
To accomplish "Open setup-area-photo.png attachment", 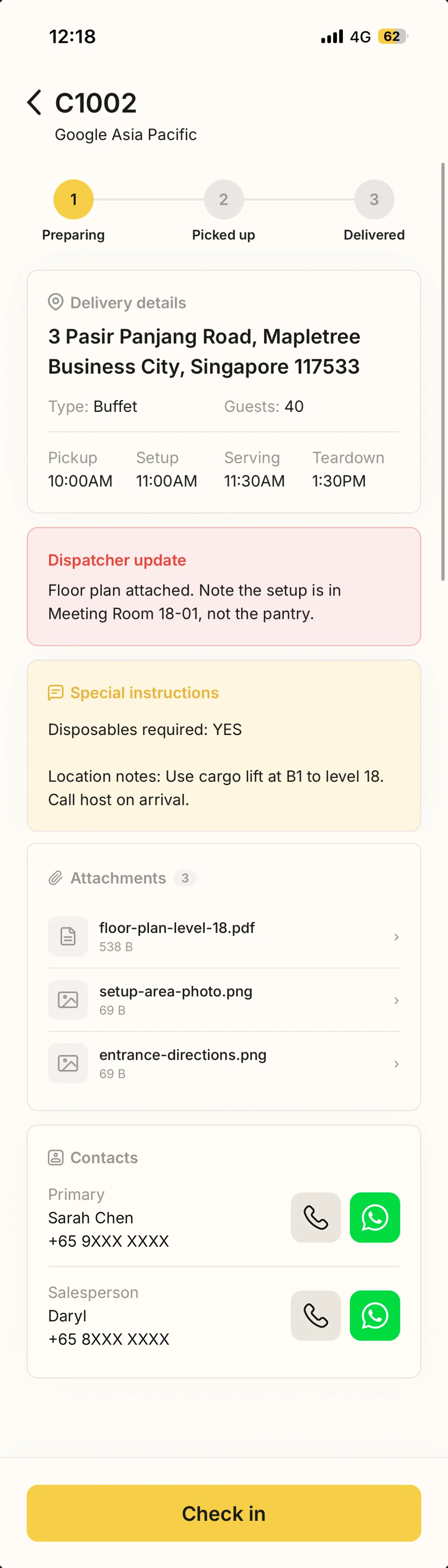I will [x=224, y=1000].
